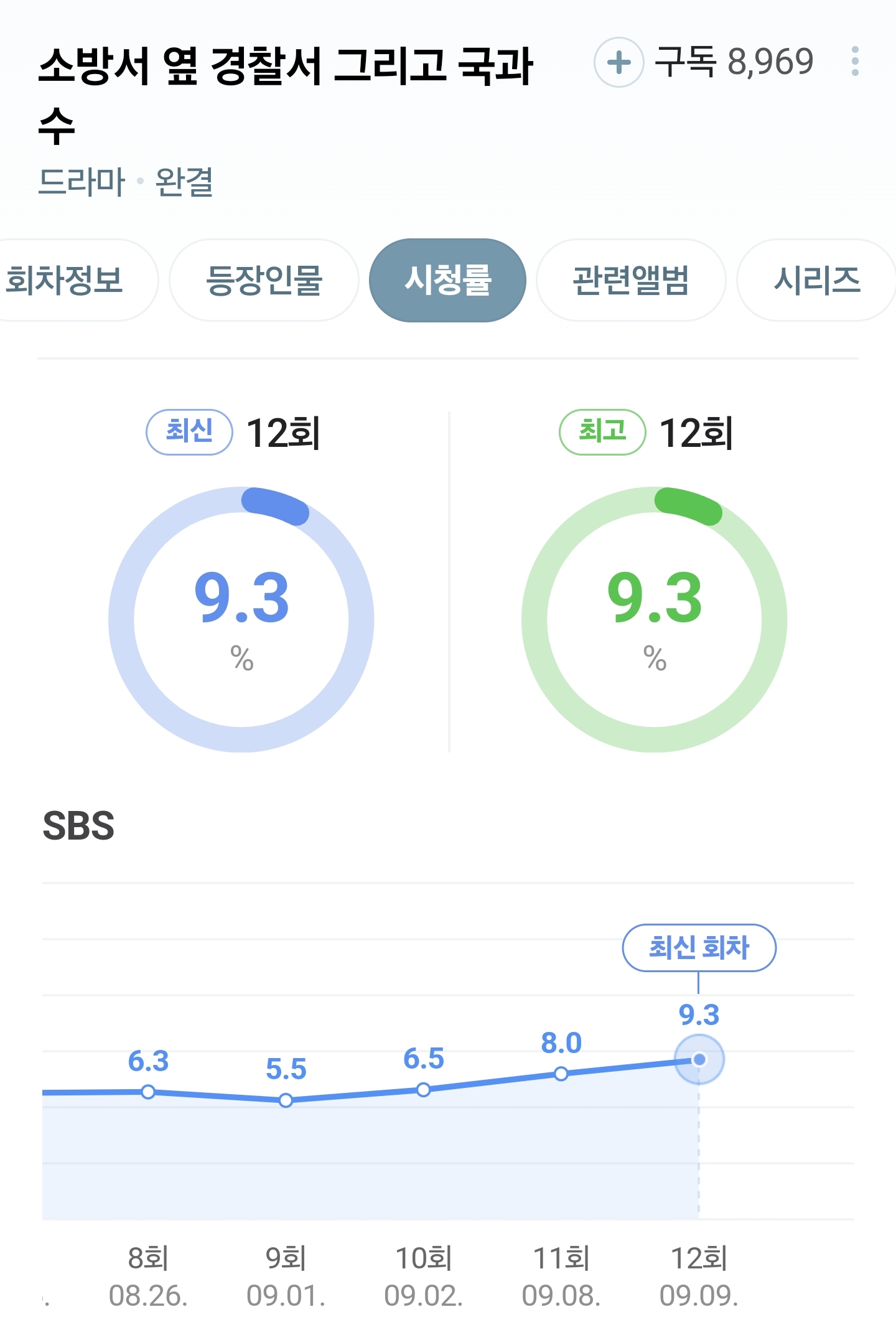Tap the 12회 latest episode point
Viewport: 896px width, 1340px height.
click(x=699, y=1059)
